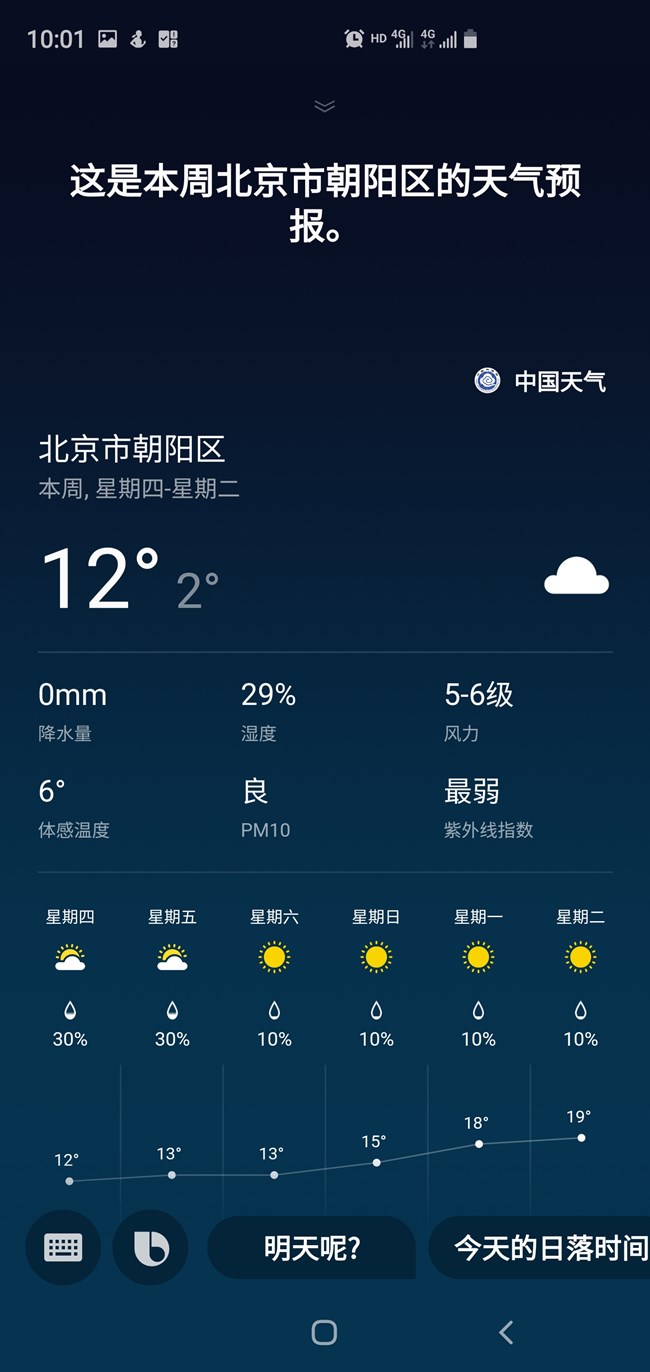Open the keyboard input button
The width and height of the screenshot is (650, 1372).
pos(63,1247)
